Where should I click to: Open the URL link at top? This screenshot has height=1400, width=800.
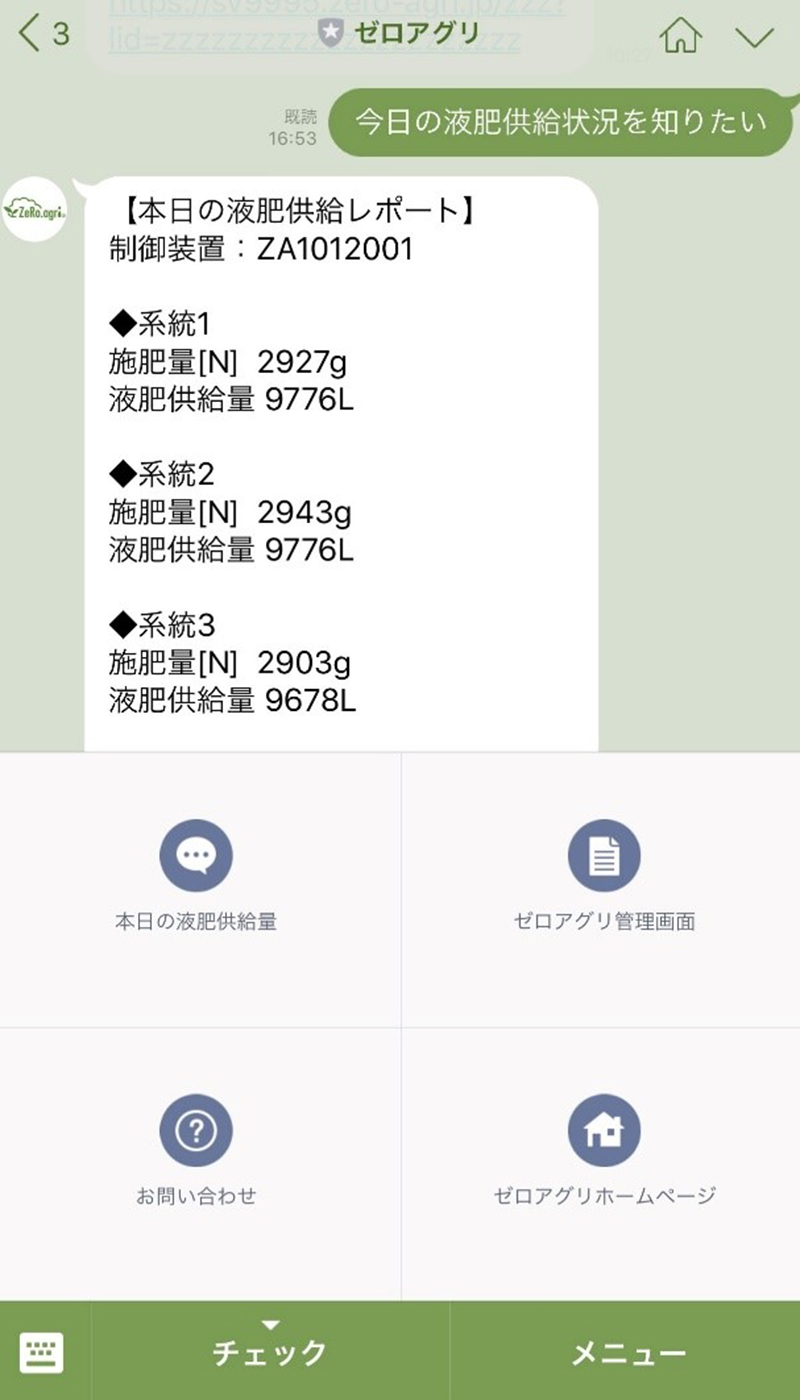click(338, 24)
